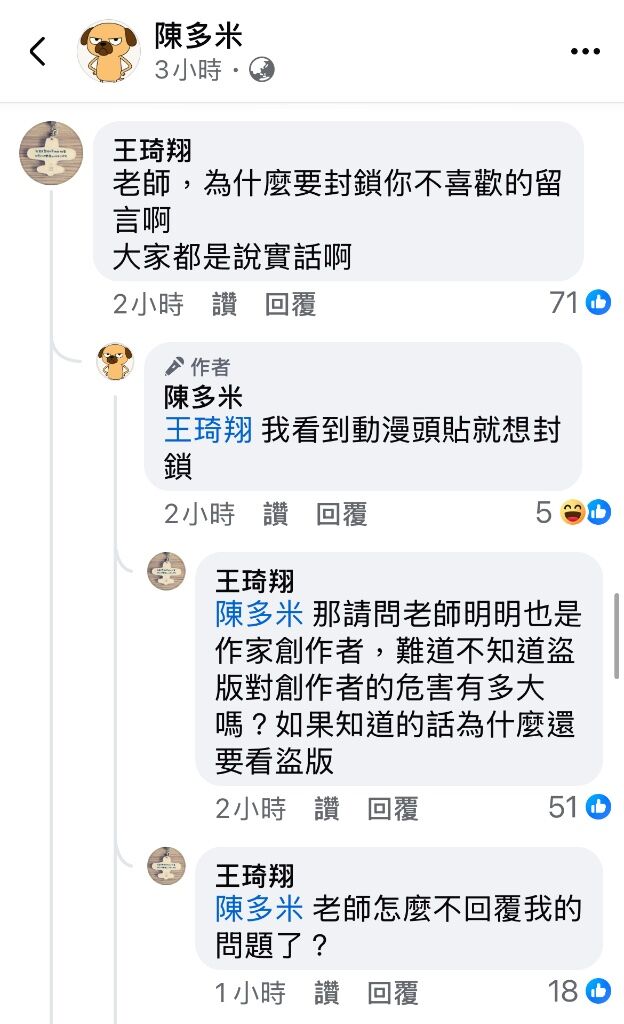Open 王琦翔's profile picture on the top comment

click(51, 152)
